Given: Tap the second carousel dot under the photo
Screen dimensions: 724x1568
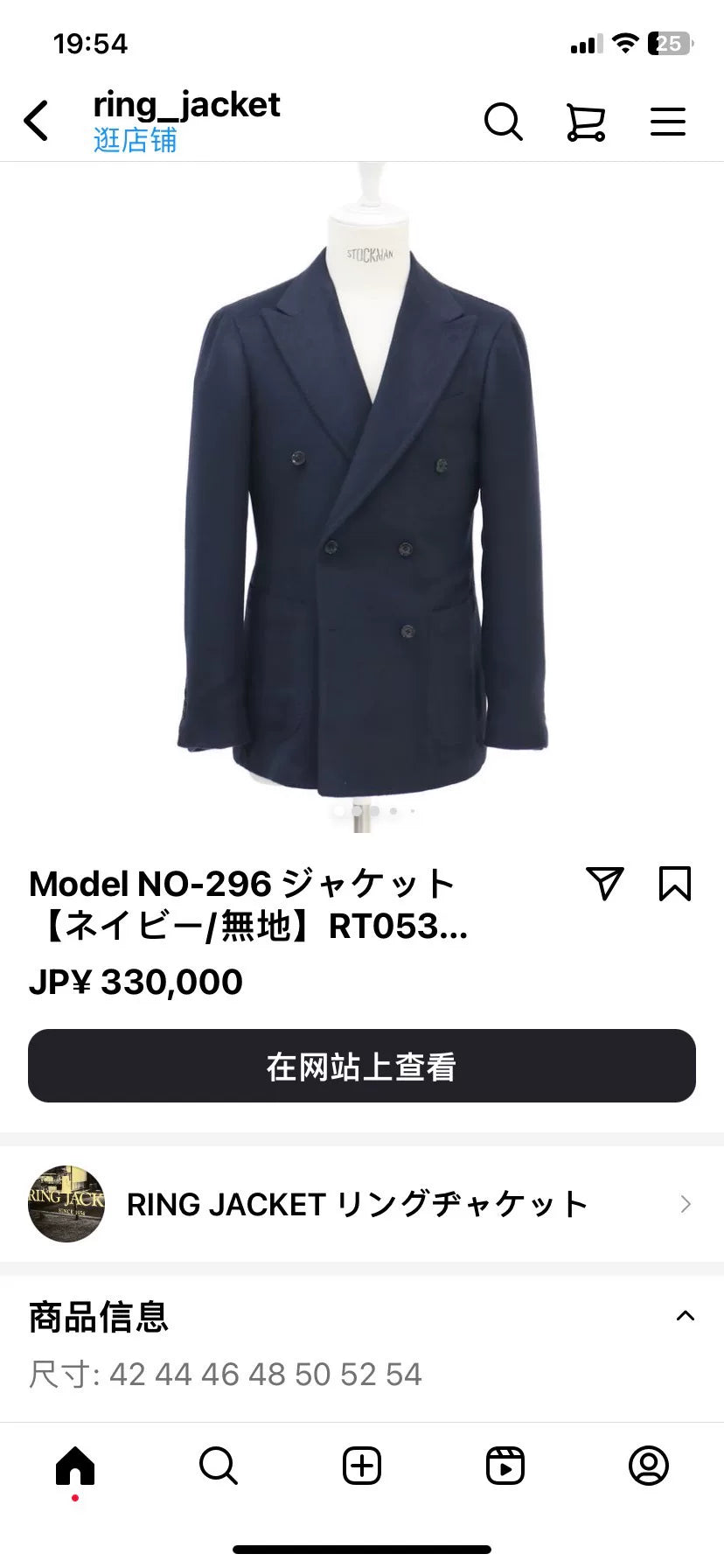Looking at the screenshot, I should 359,810.
